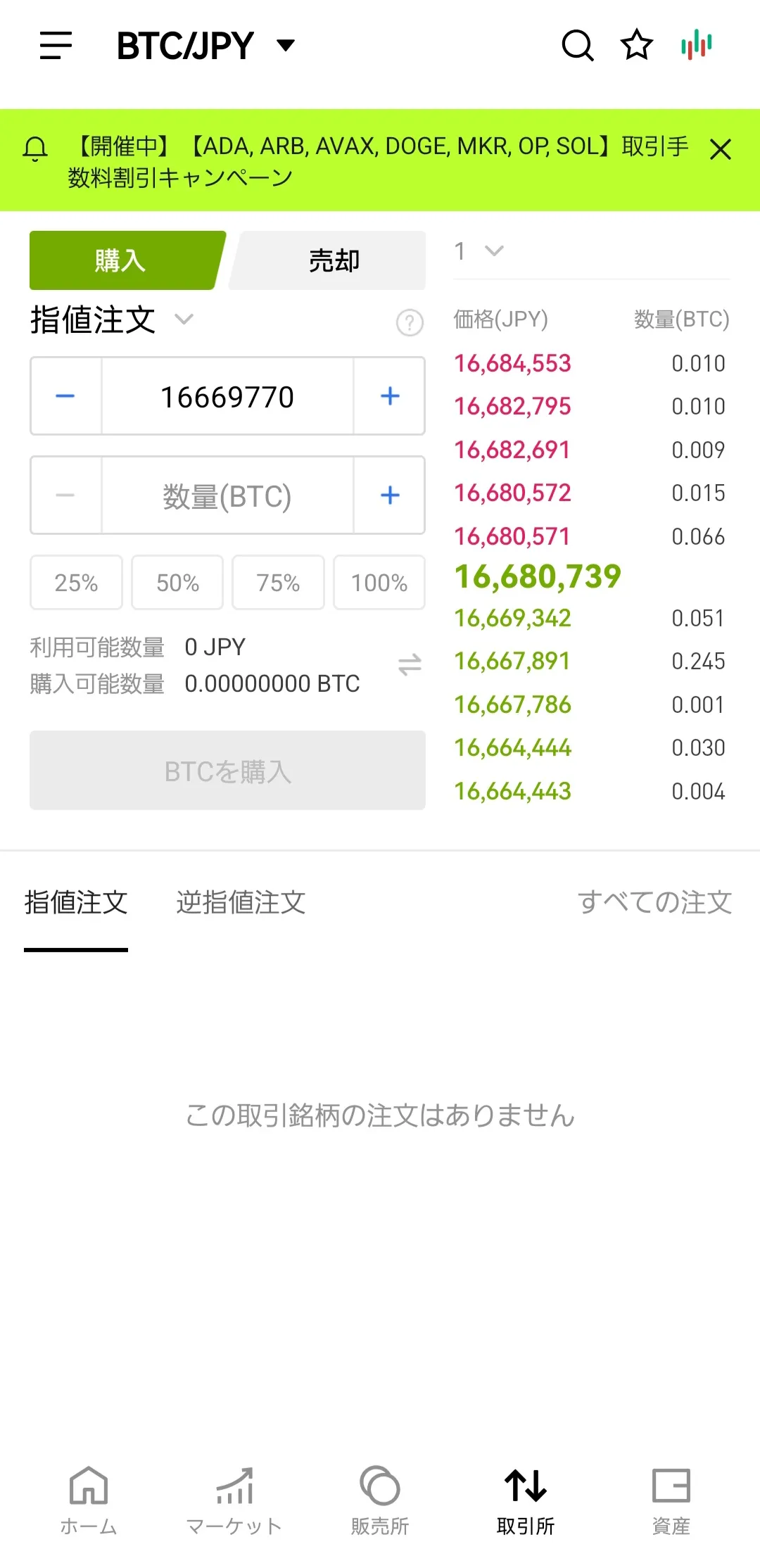760x1568 pixels.
Task: Switch to the 売却 tab
Action: (333, 261)
